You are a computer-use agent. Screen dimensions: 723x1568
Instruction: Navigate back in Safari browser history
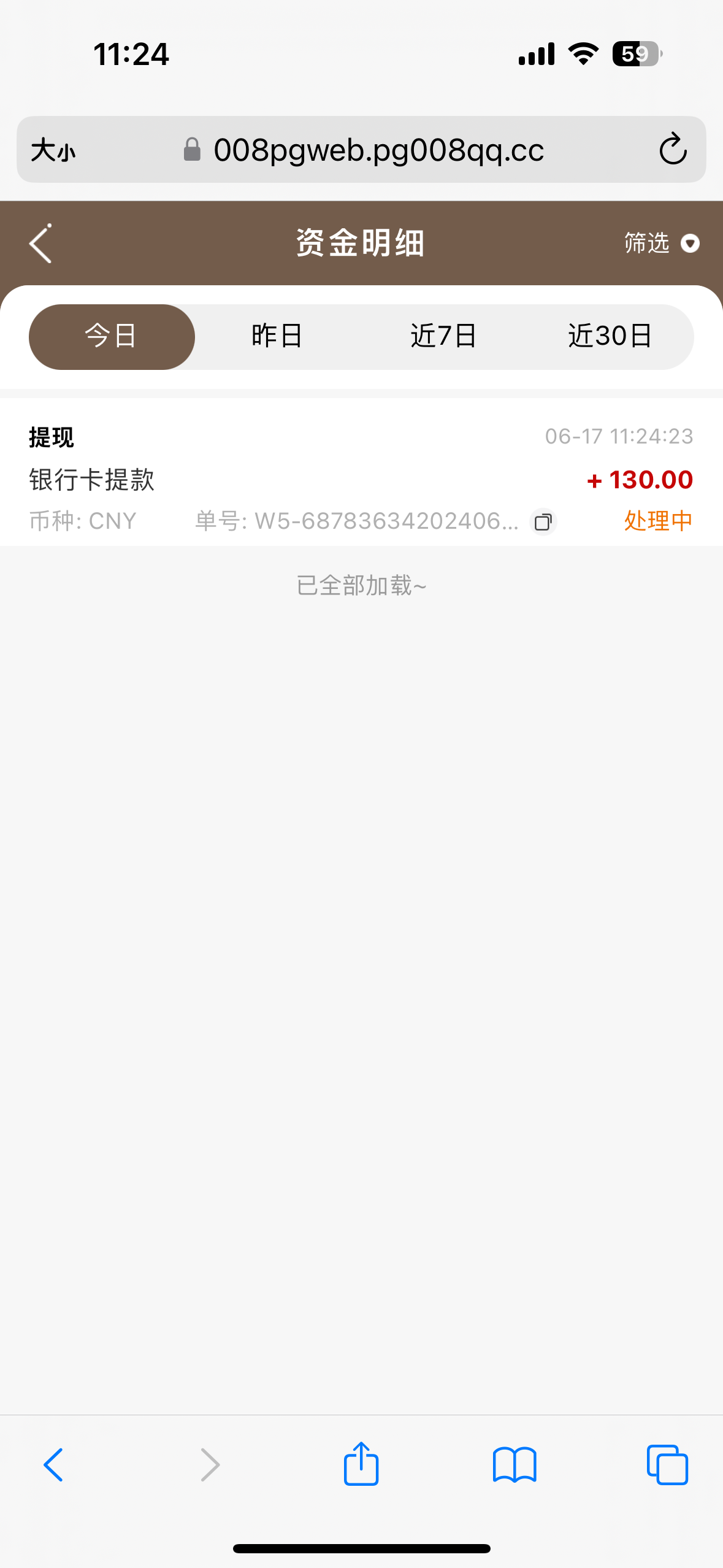[53, 1464]
